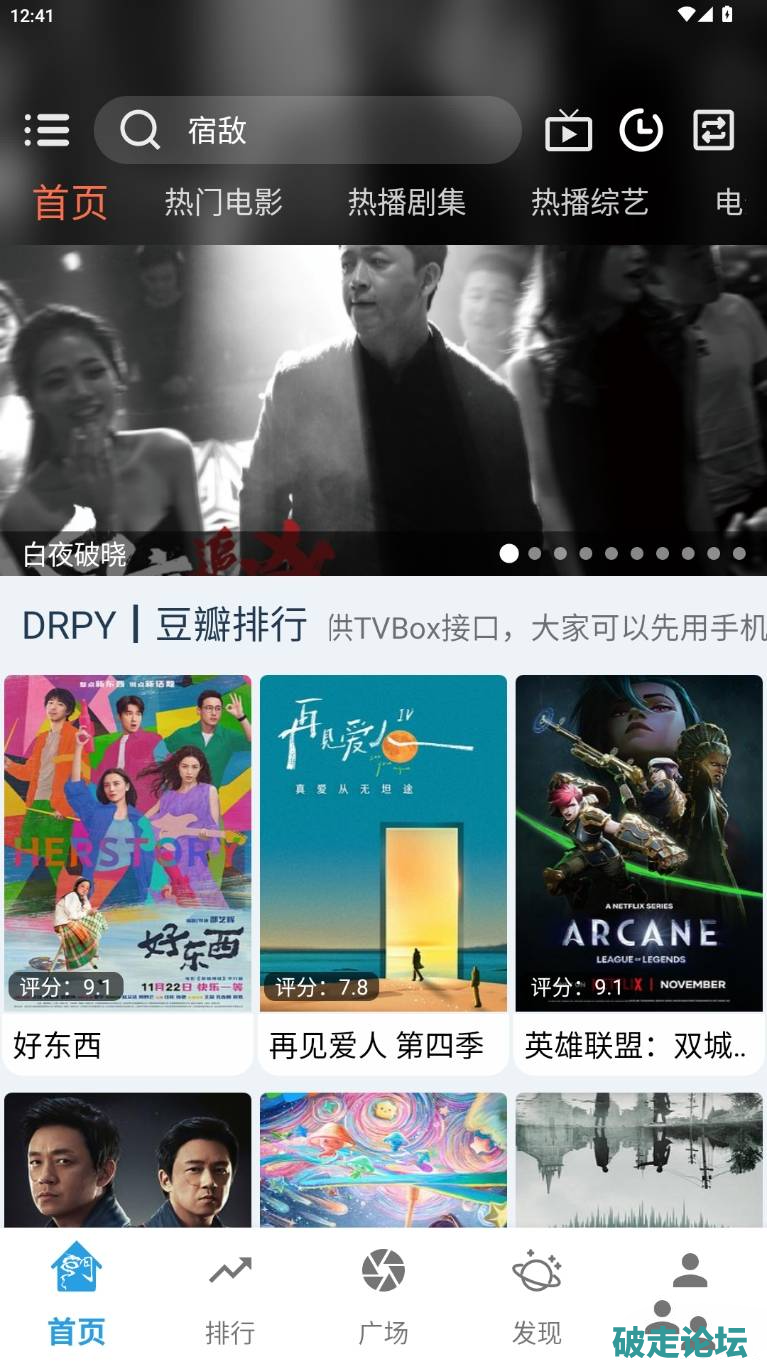767x1364 pixels.
Task: Go to the 广场 bottom tab
Action: click(x=383, y=1296)
